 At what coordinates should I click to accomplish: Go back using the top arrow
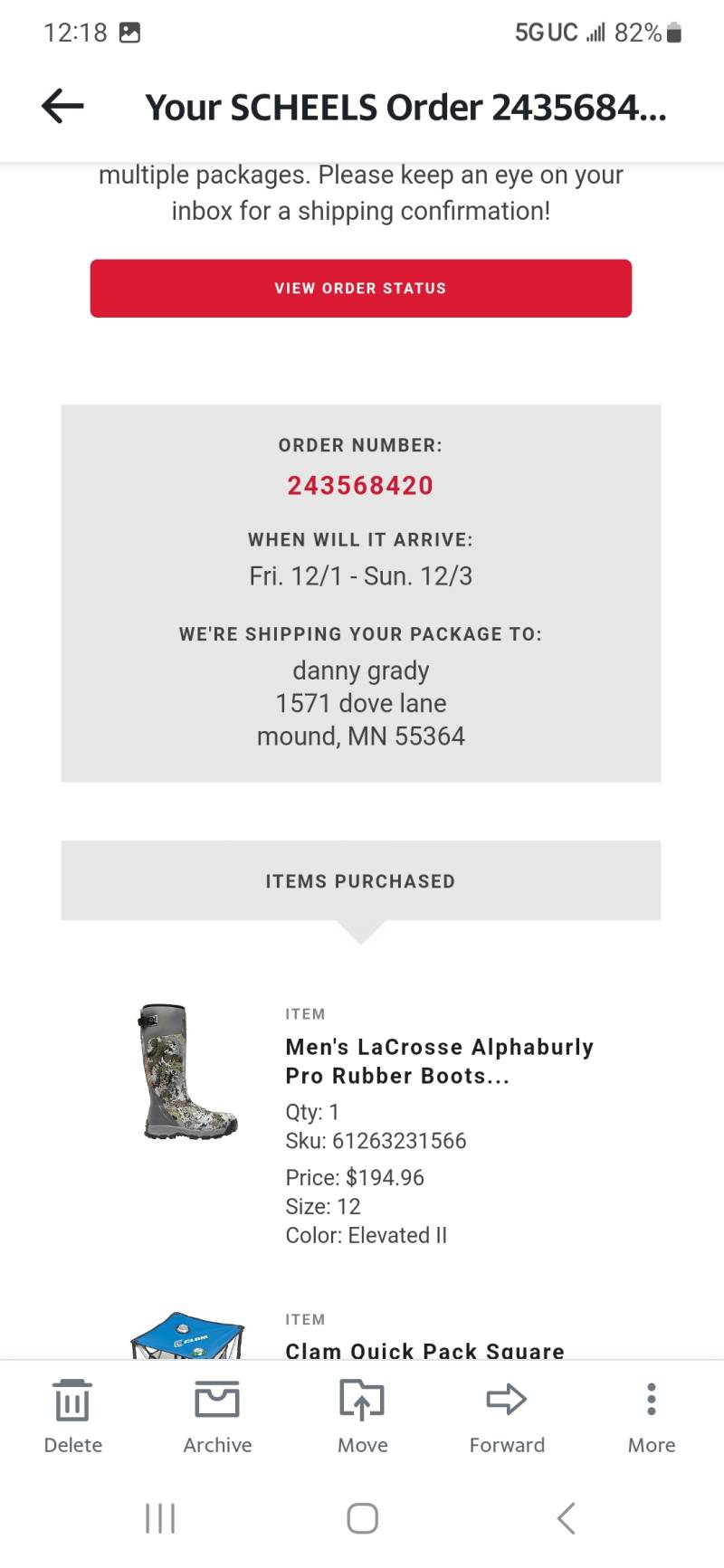coord(62,107)
